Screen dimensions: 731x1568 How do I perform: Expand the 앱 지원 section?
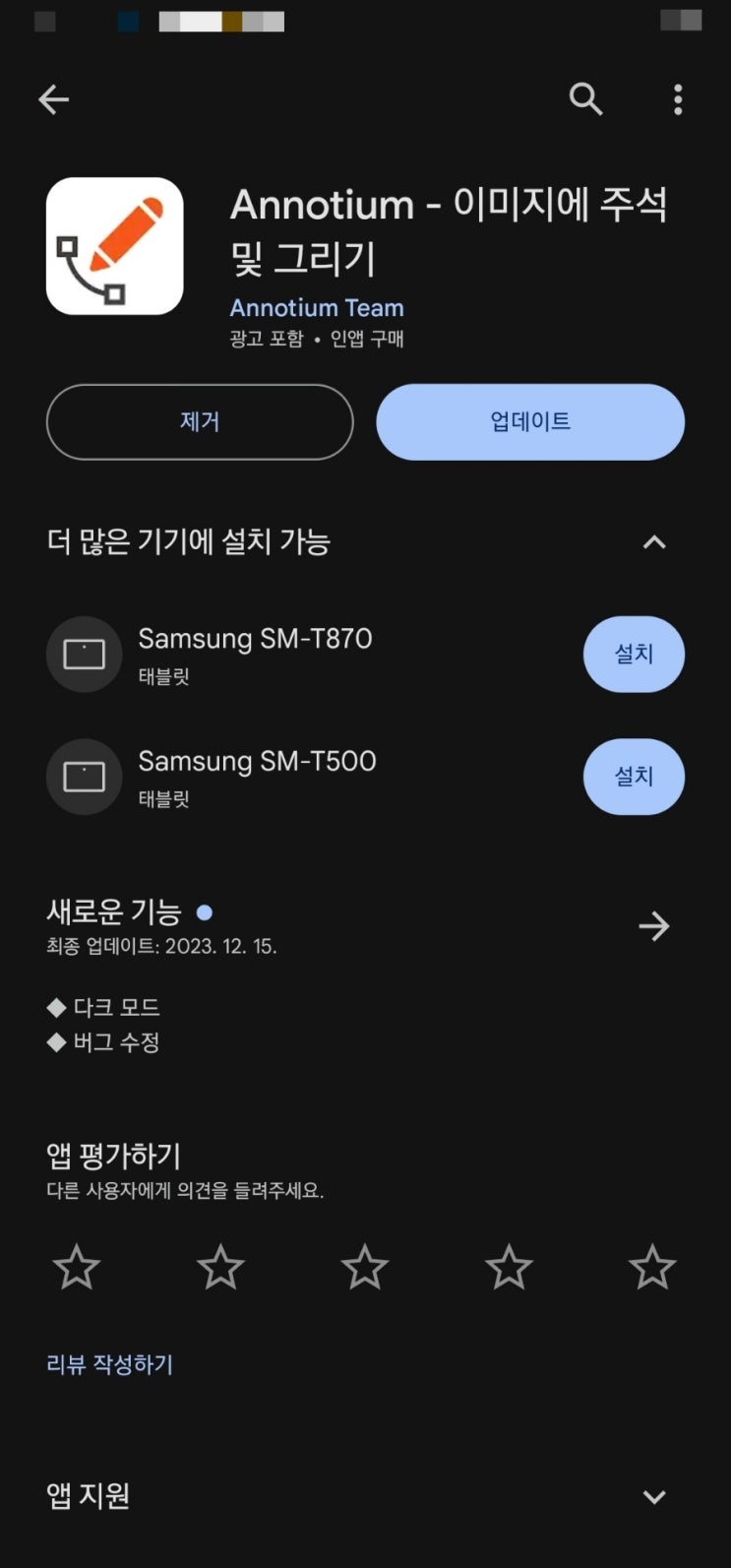[655, 1496]
